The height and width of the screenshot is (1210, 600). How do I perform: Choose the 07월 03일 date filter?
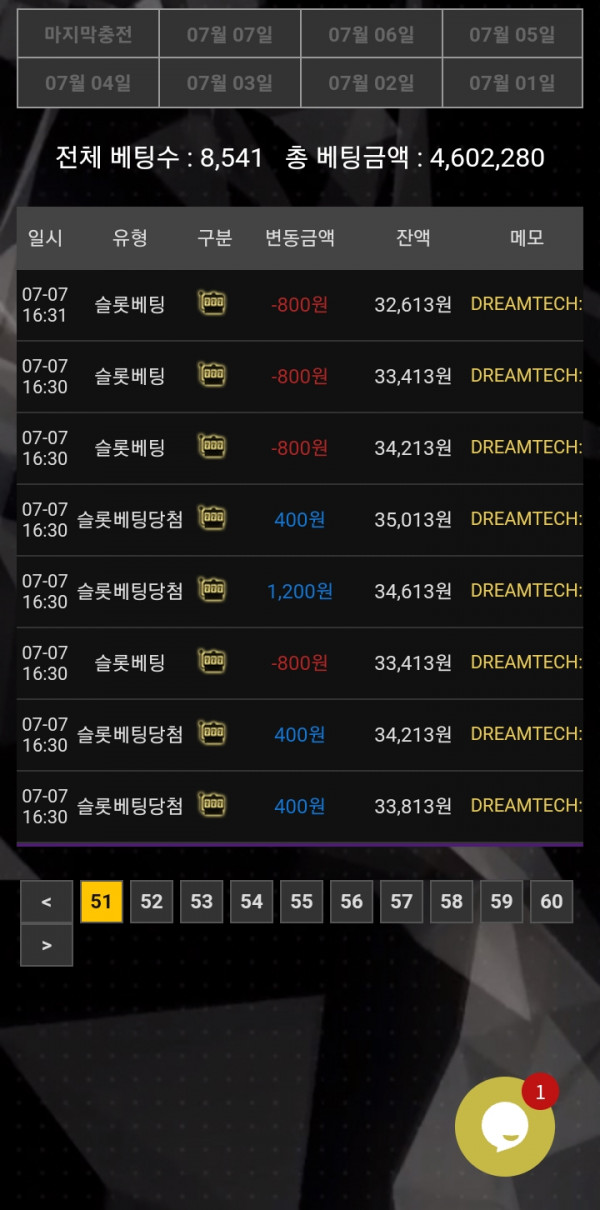click(x=230, y=82)
